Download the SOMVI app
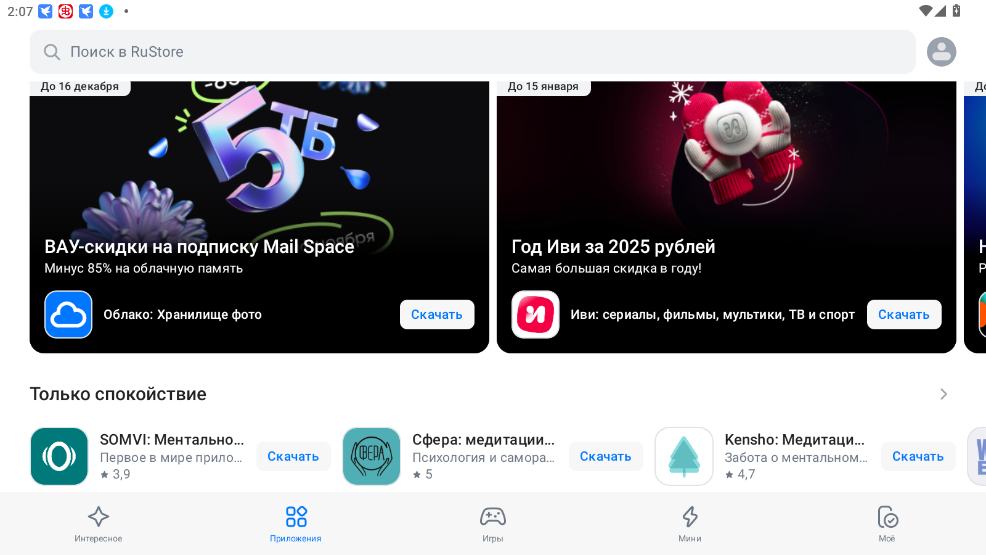Viewport: 986px width, 555px height. tap(293, 456)
